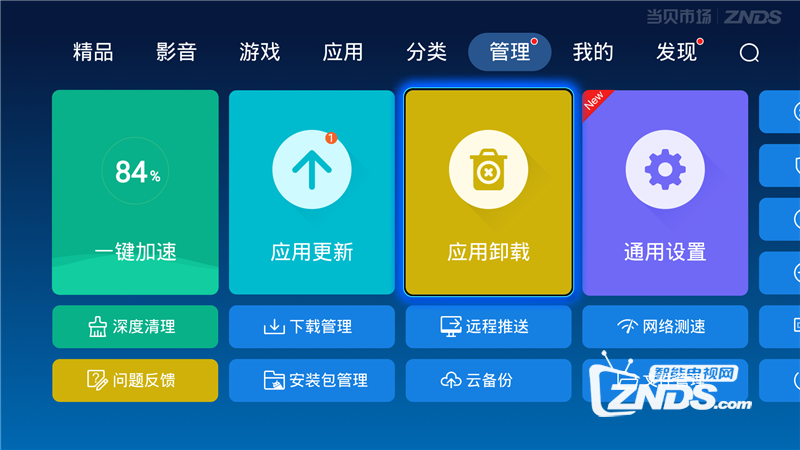Select the 应用 tab
Viewport: 800px width, 450px height.
pos(343,52)
